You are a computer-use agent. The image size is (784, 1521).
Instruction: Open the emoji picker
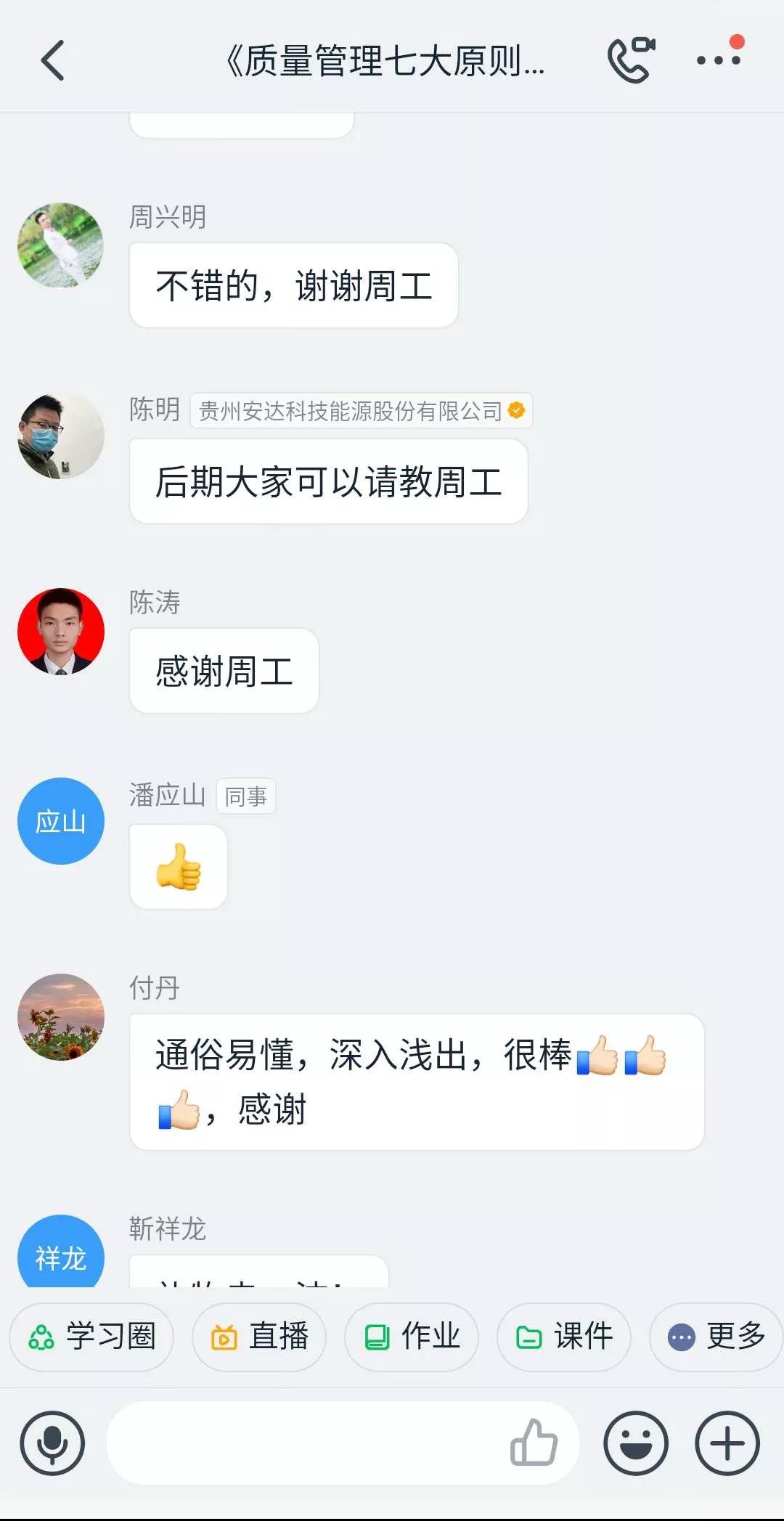tap(636, 1443)
